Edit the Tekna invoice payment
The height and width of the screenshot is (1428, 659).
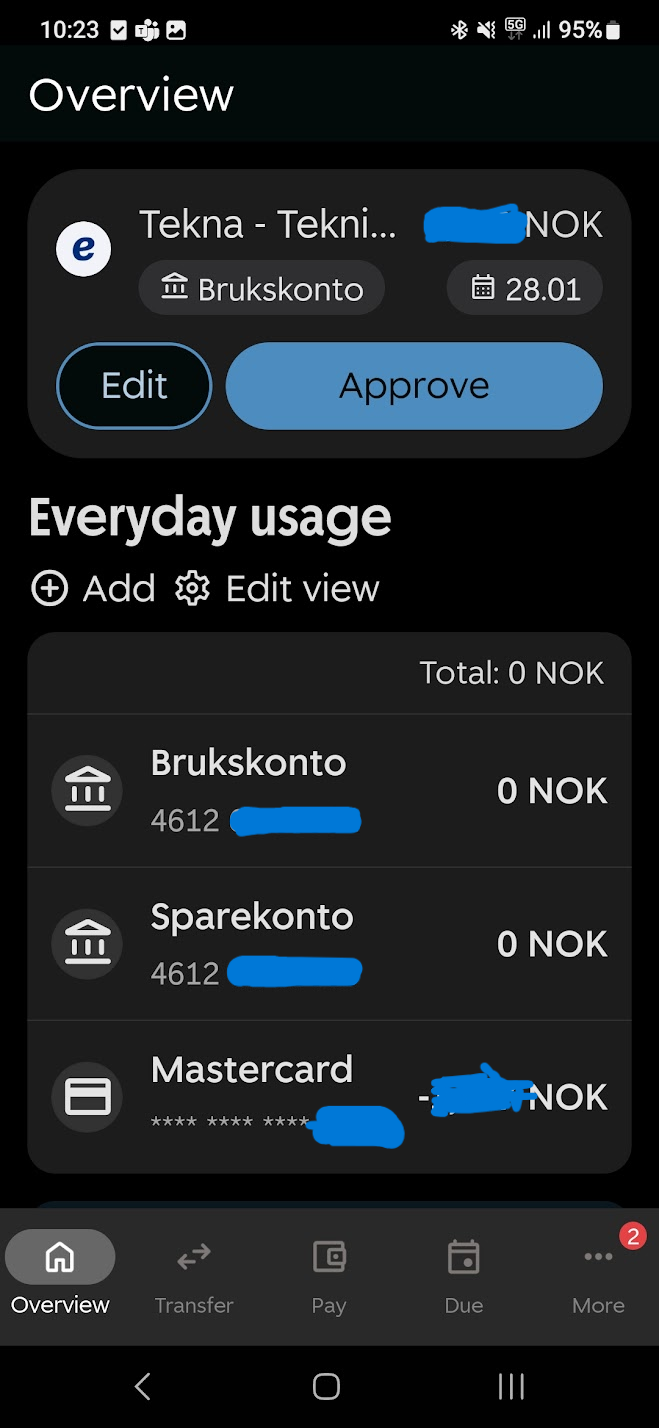click(134, 386)
